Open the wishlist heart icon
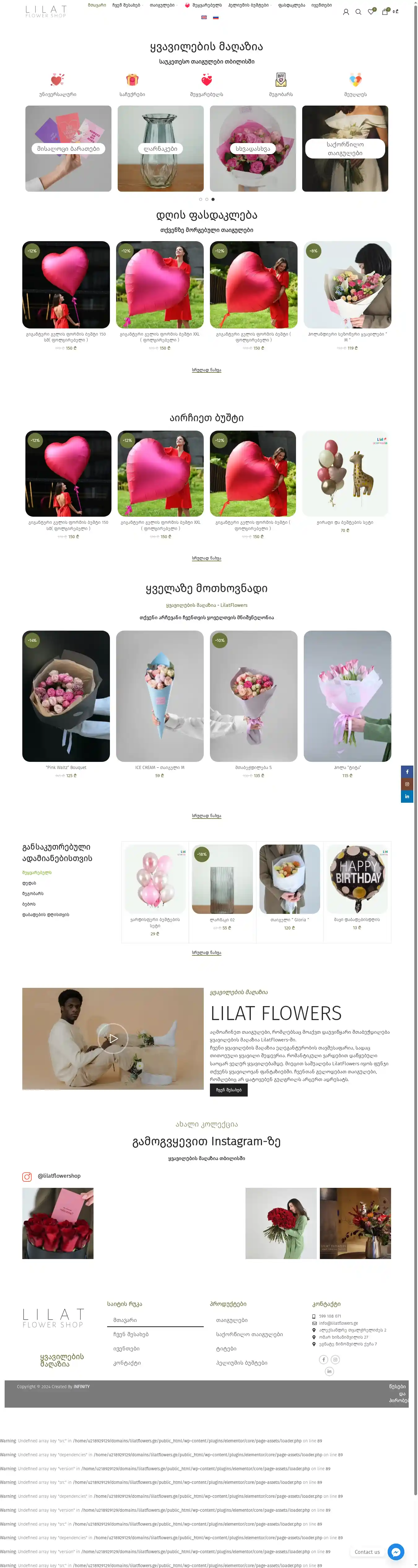Image resolution: width=418 pixels, height=1568 pixels. point(371,11)
